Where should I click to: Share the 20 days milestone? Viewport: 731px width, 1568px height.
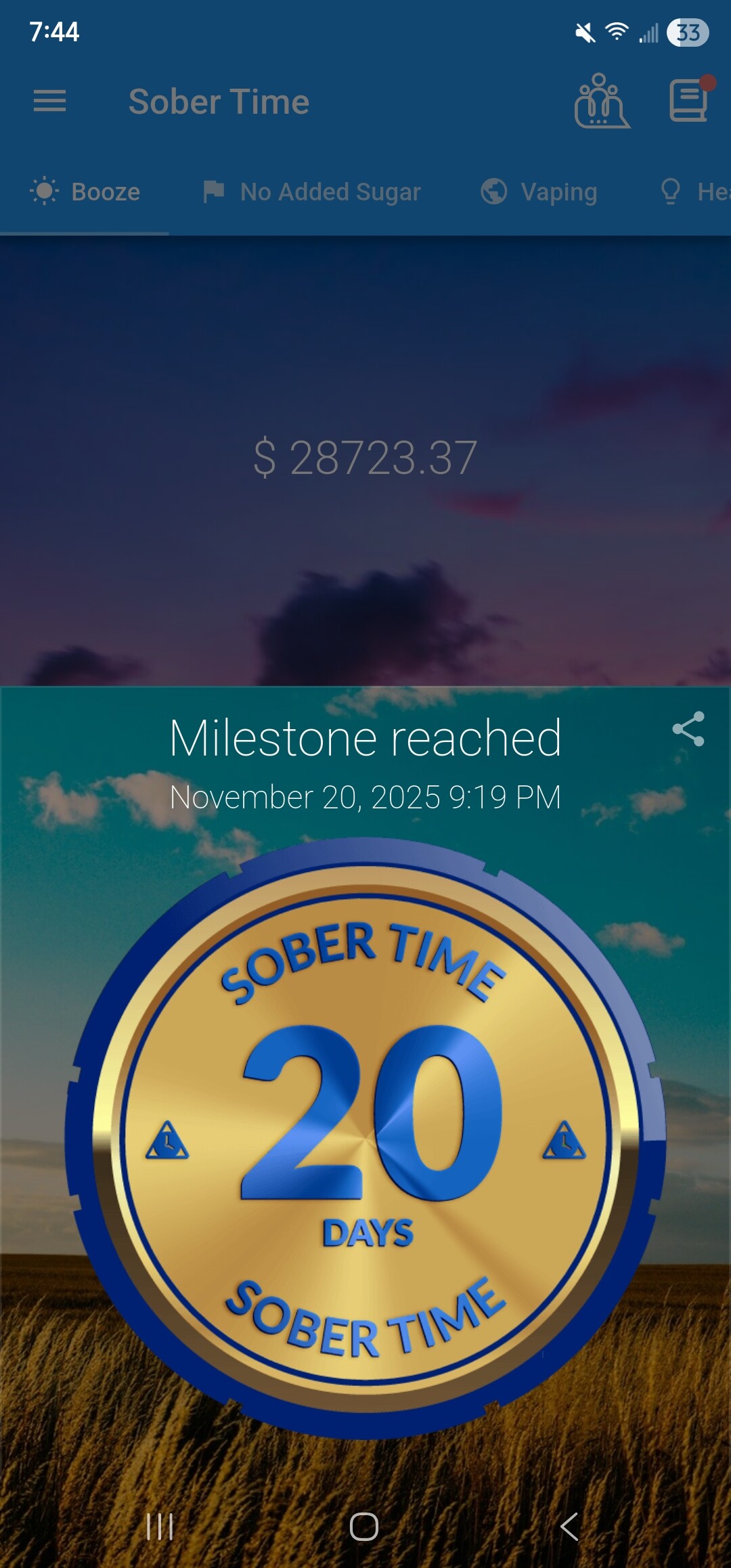point(688,729)
